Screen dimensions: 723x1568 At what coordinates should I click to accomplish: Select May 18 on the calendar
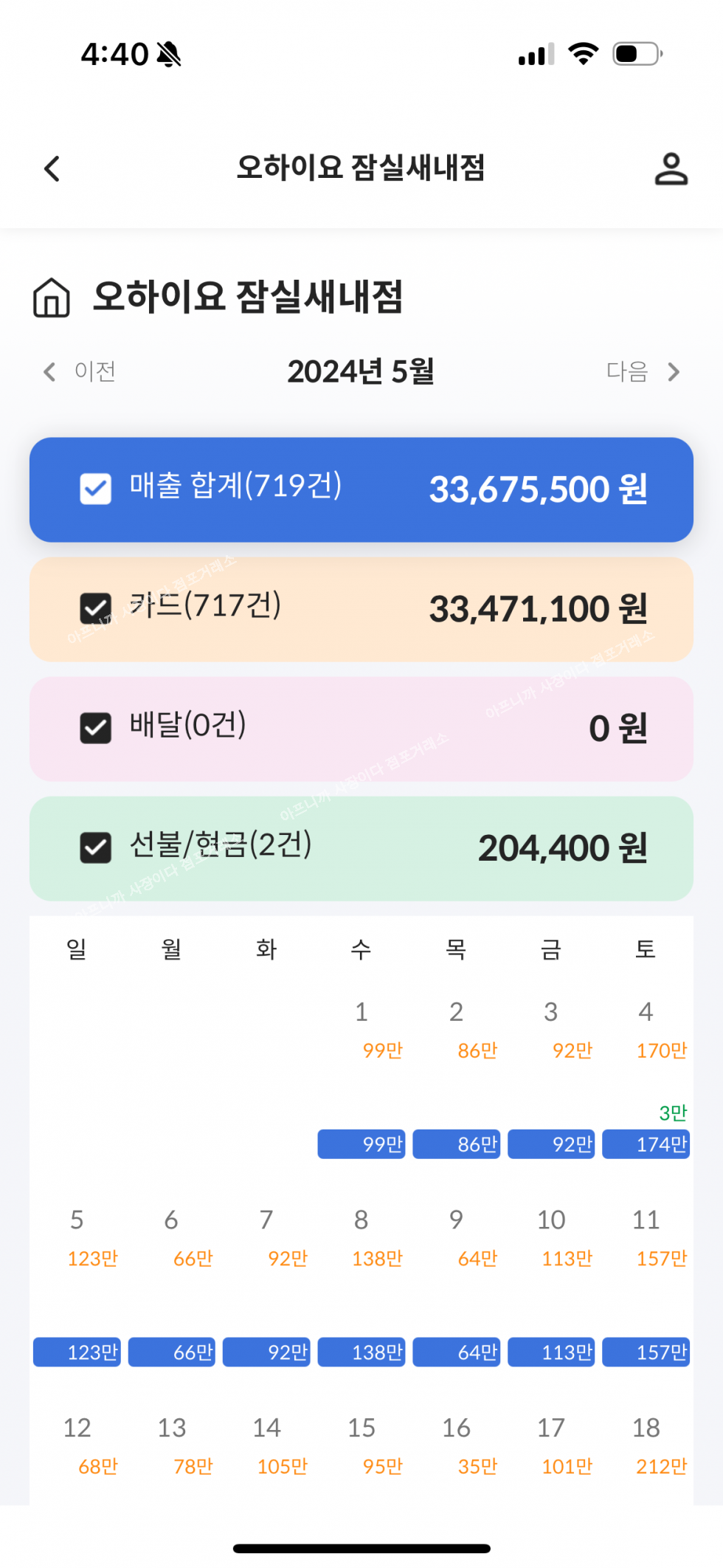click(646, 1428)
